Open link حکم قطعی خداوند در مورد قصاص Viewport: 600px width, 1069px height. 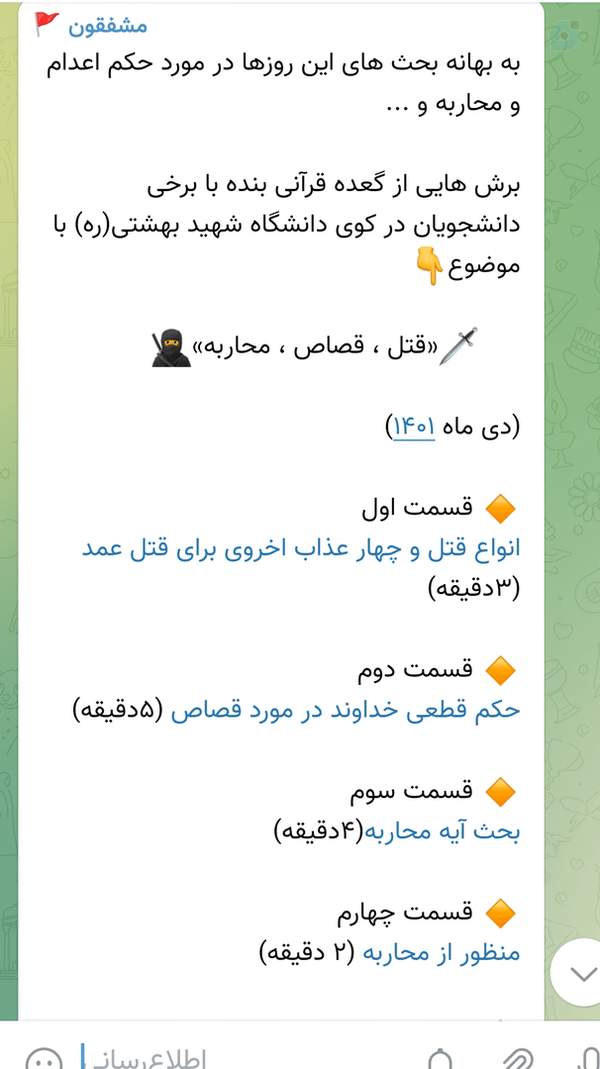346,710
